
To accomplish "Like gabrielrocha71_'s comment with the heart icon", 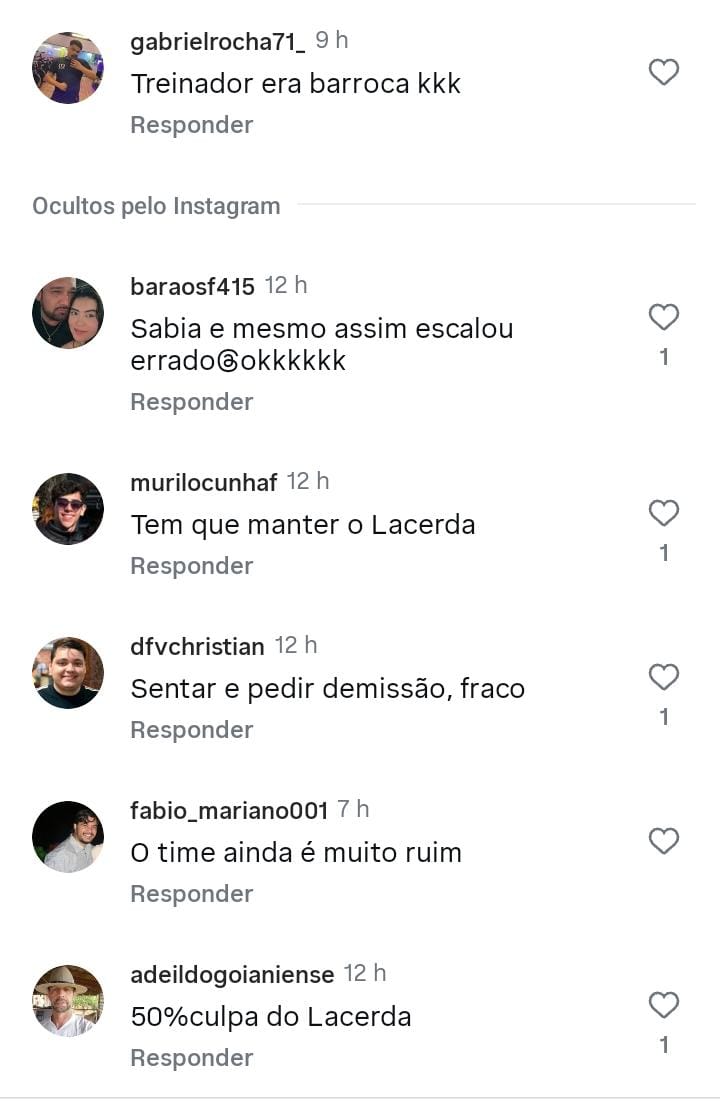I will 662,71.
